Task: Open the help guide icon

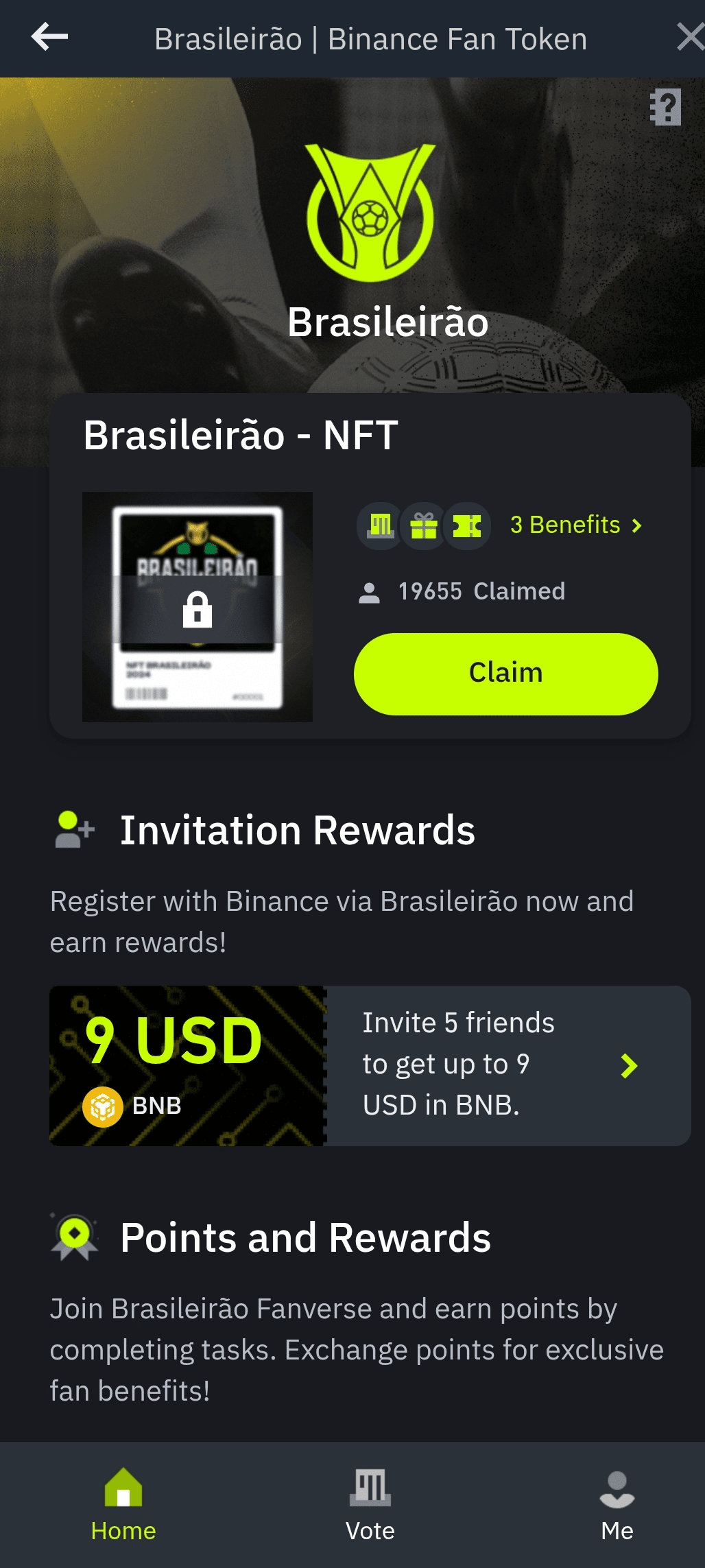Action: tap(665, 107)
